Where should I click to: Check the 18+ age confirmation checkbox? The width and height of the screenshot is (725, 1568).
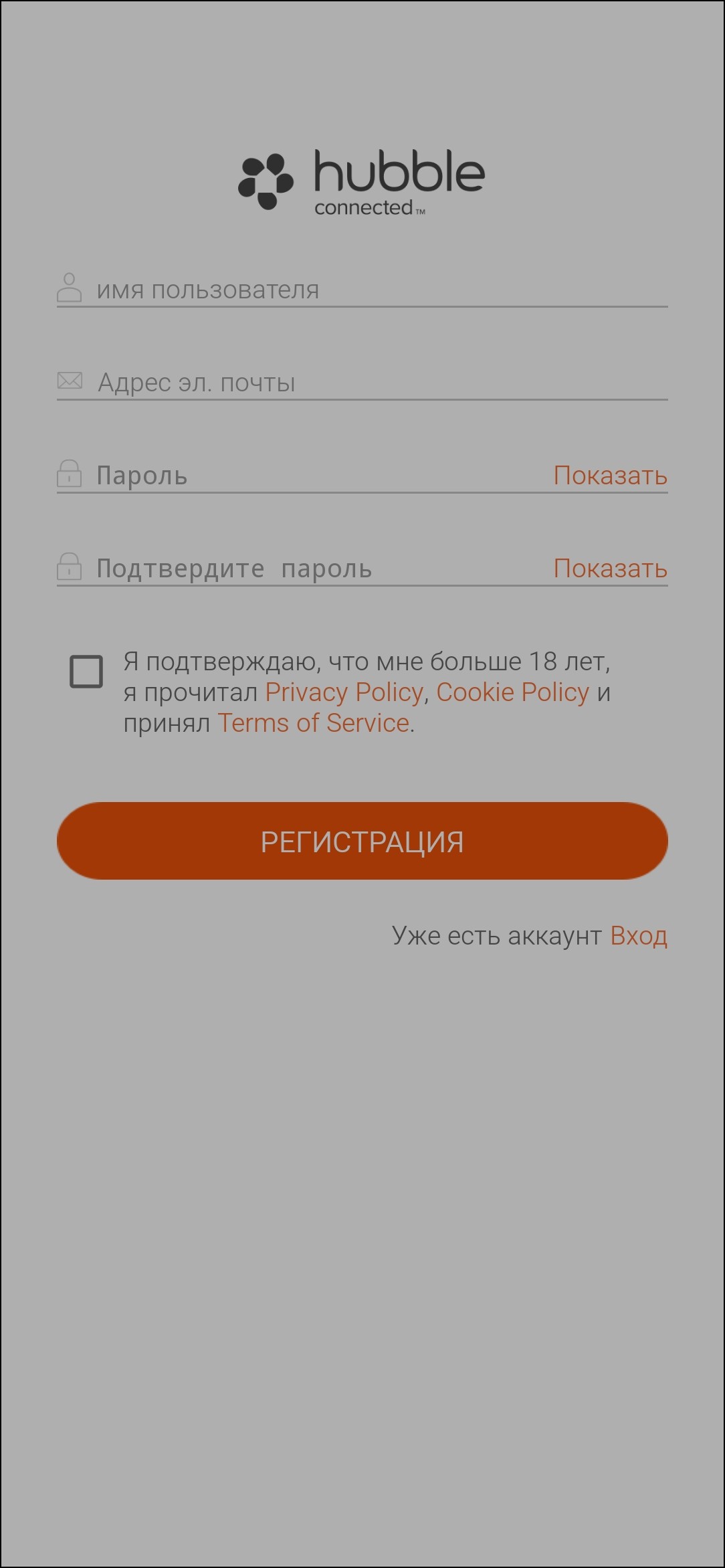click(x=86, y=671)
